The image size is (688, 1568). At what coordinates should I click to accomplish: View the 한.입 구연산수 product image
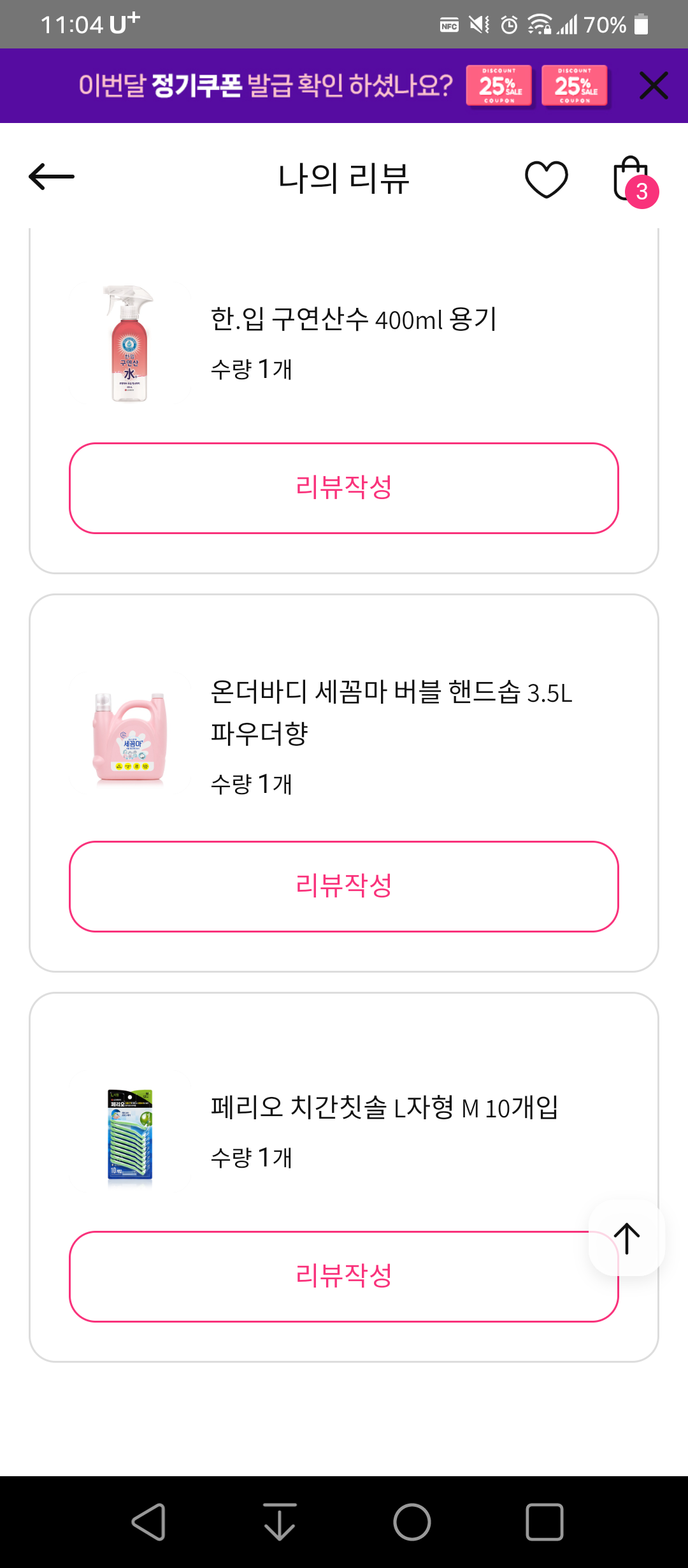(x=130, y=344)
